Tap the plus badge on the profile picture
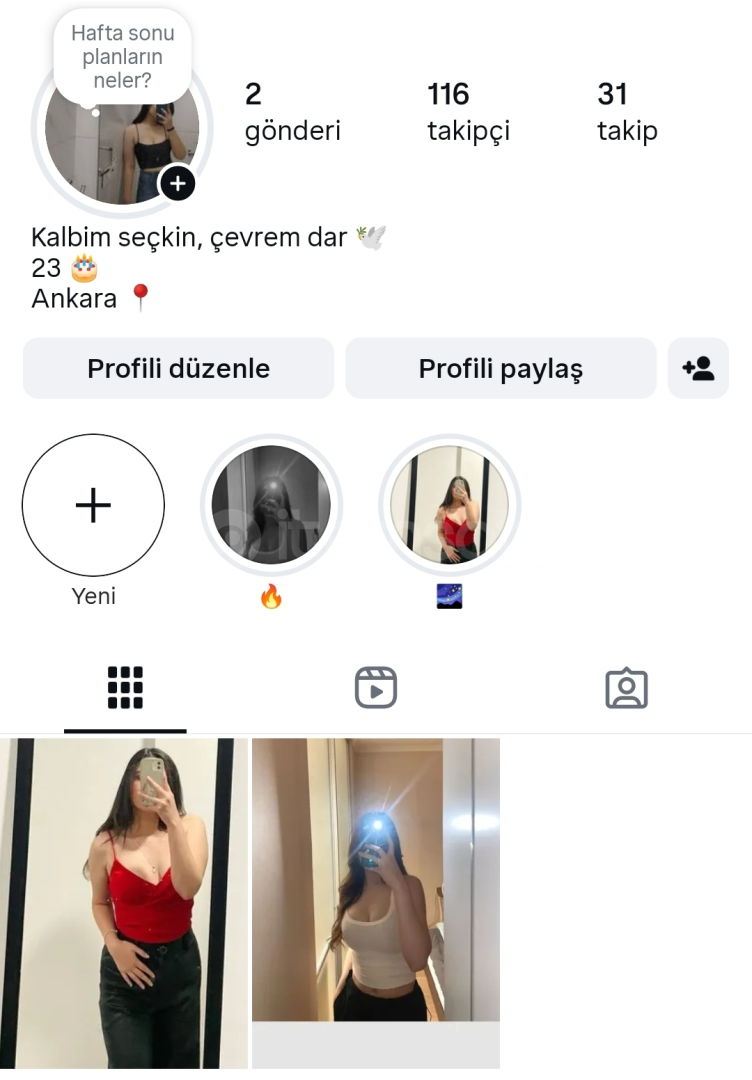Viewport: 752px width, 1080px height. pyautogui.click(x=177, y=183)
